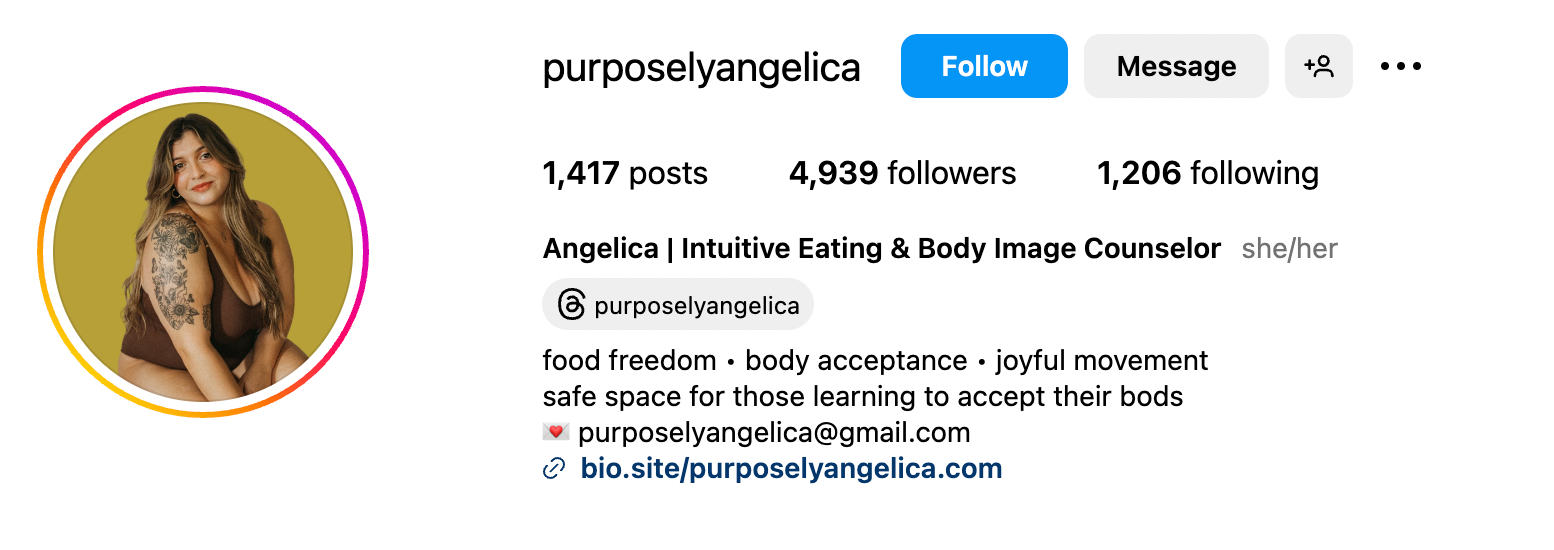Visit the bio.site/purposelyangelica.com link
The width and height of the screenshot is (1554, 550).
coord(790,468)
